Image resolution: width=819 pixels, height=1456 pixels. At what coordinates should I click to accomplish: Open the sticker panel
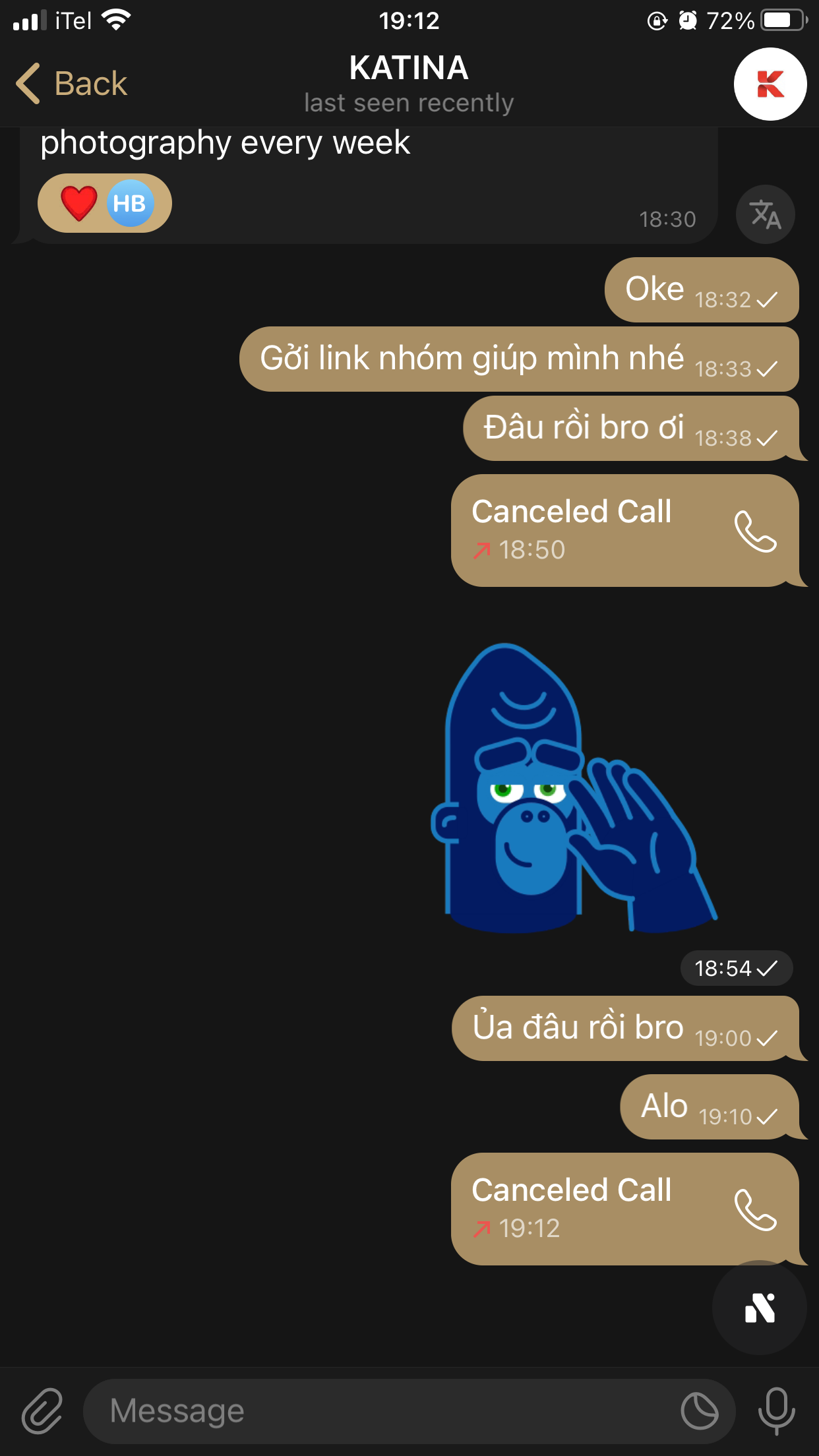[x=700, y=1410]
